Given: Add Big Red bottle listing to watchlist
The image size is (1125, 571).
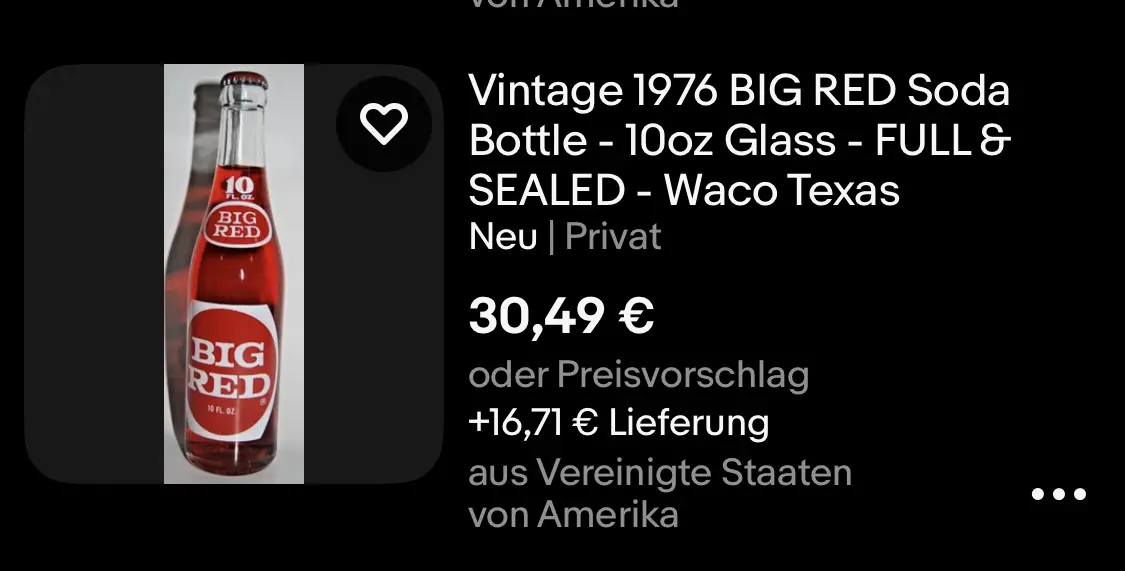Looking at the screenshot, I should (384, 123).
